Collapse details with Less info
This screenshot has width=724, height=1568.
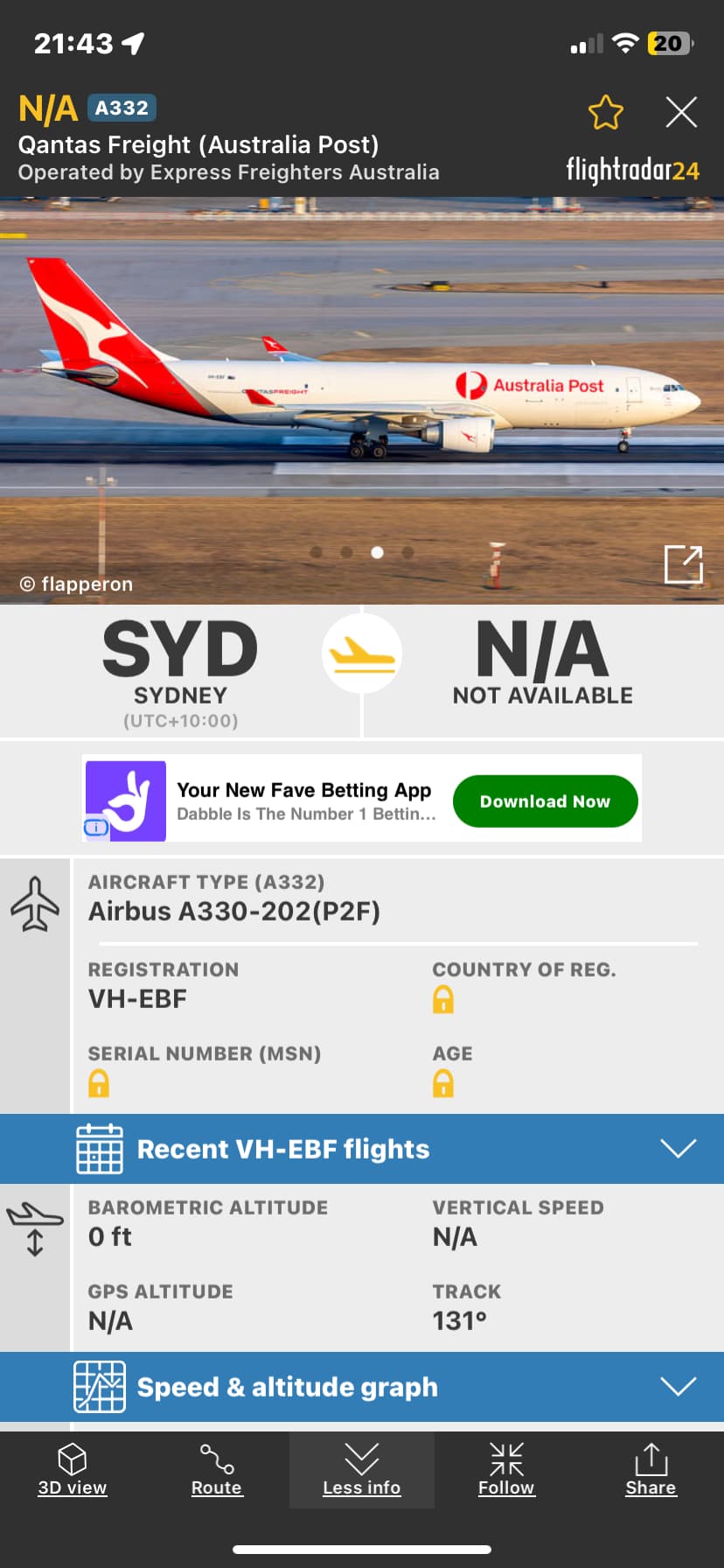point(361,1470)
